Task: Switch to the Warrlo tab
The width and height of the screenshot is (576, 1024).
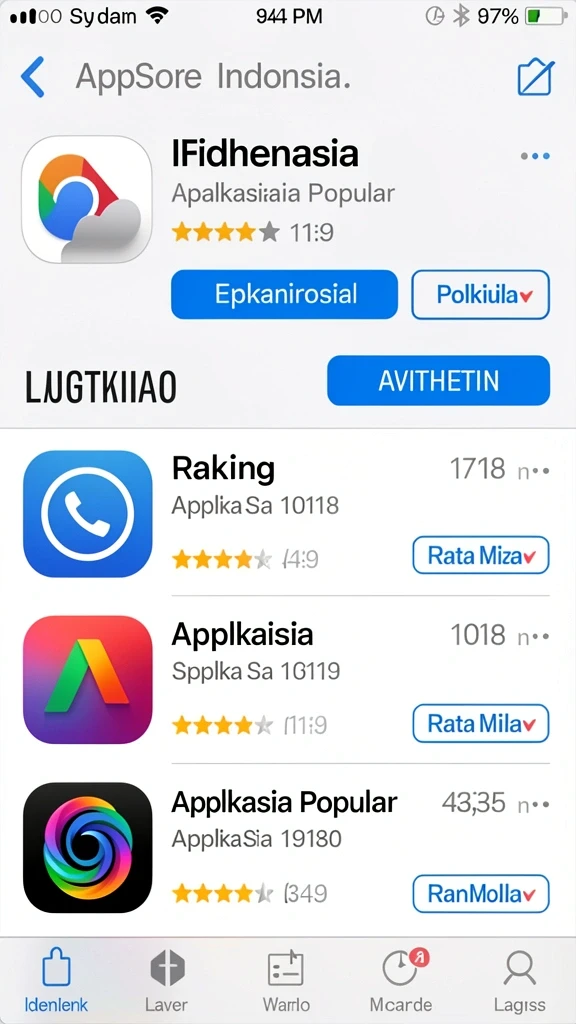Action: (x=286, y=981)
